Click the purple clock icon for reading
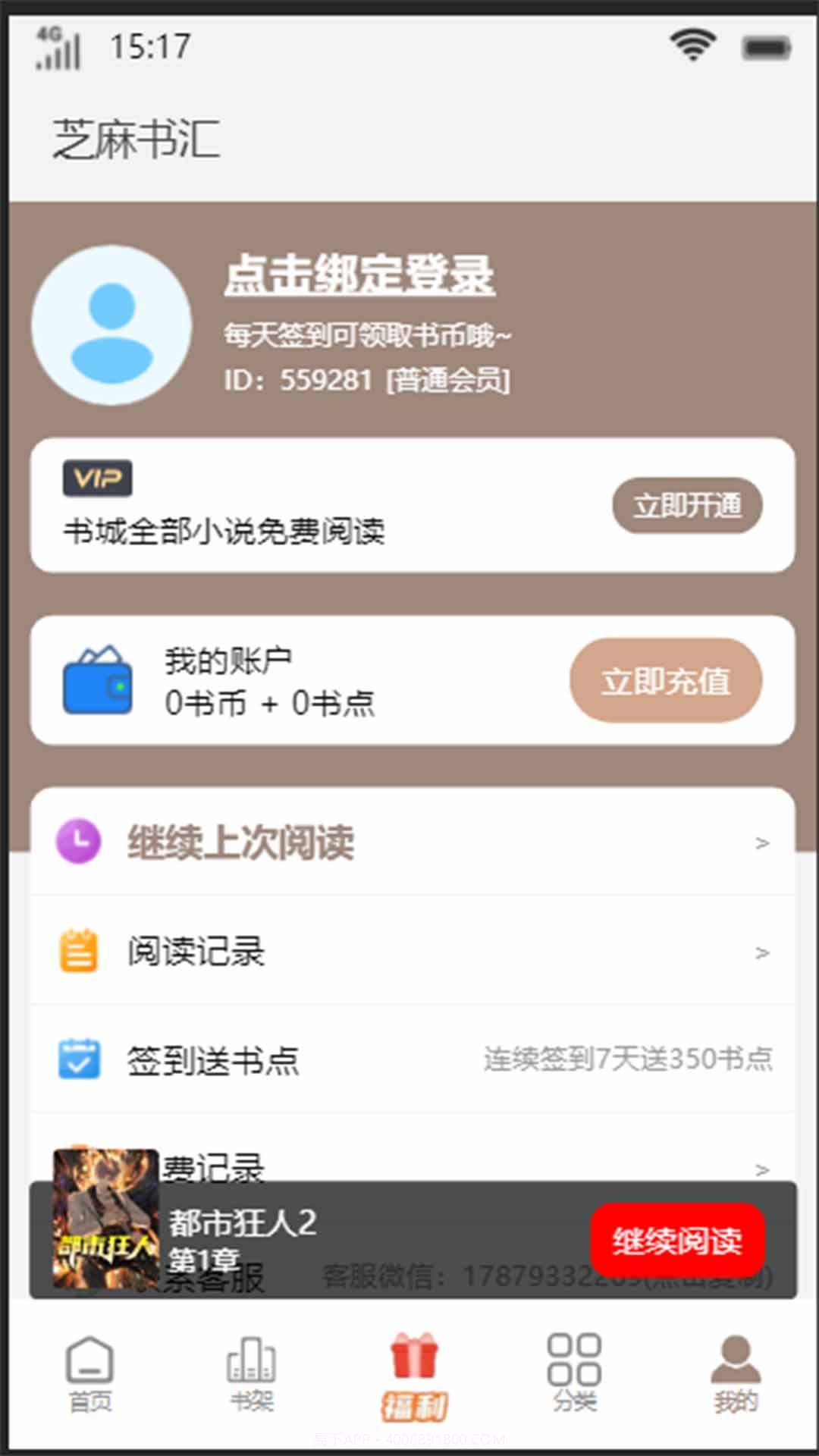Viewport: 819px width, 1456px height. [x=78, y=840]
